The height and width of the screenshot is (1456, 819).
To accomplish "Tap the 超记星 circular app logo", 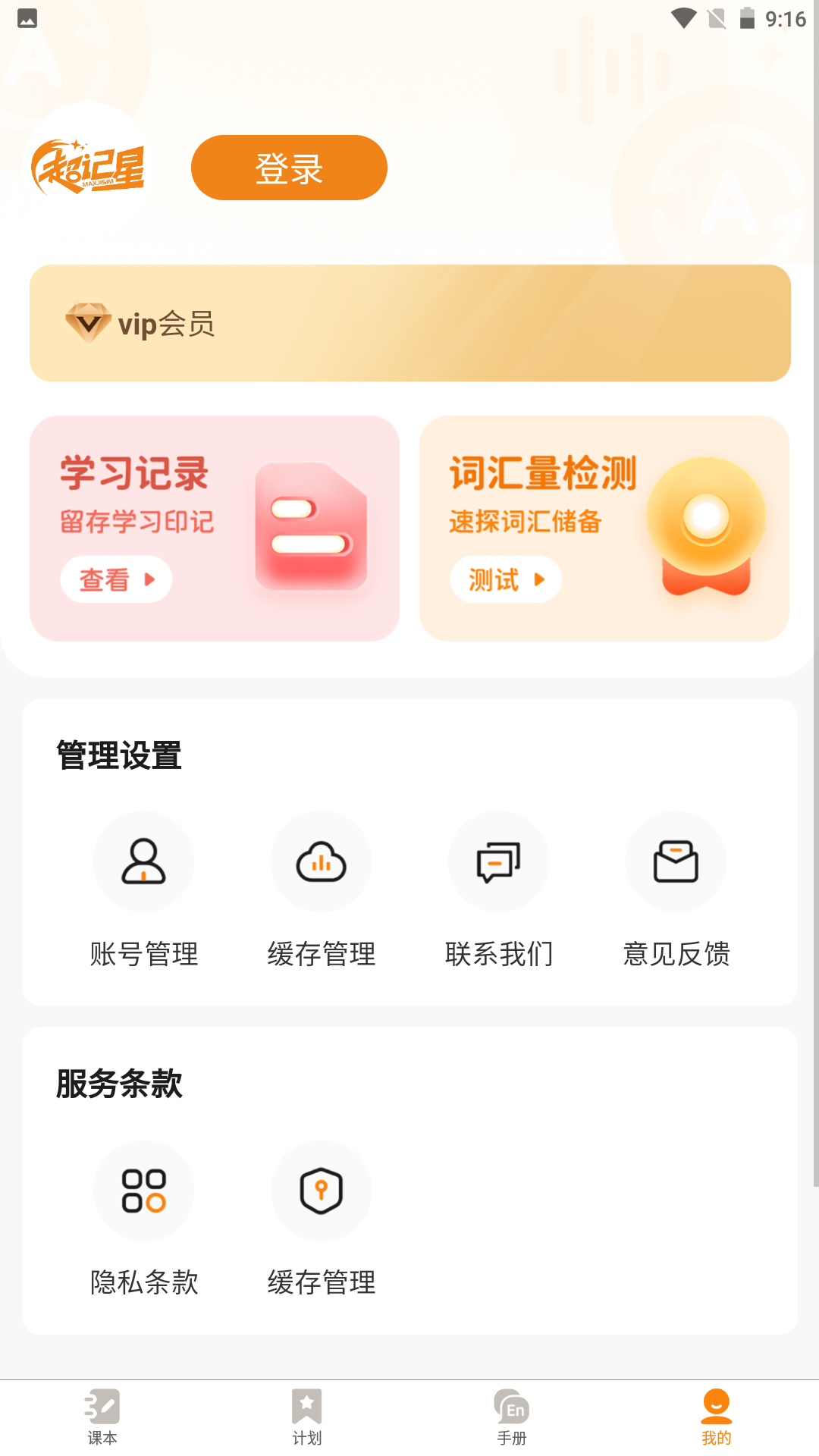I will click(x=89, y=167).
